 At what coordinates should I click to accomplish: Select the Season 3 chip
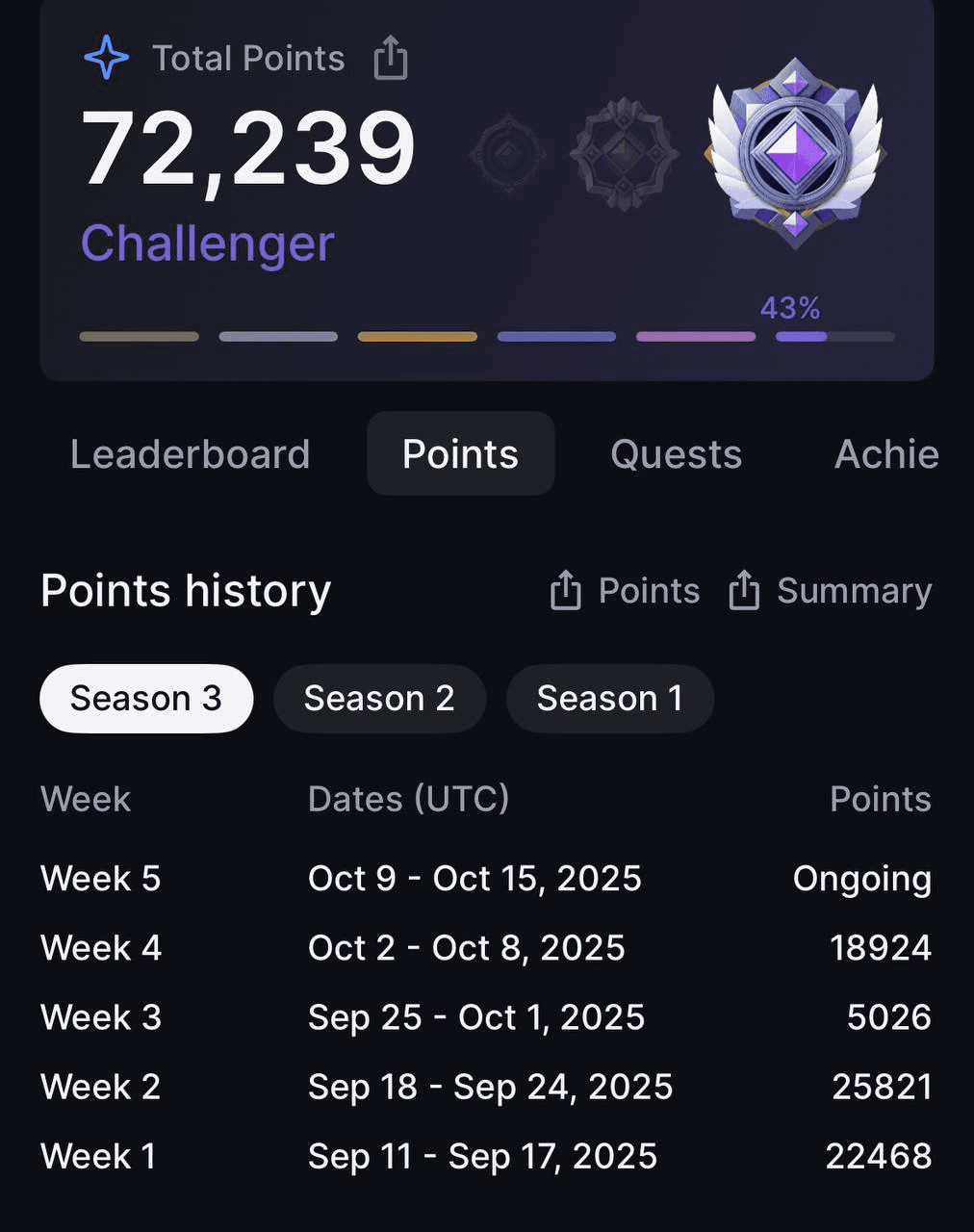click(146, 698)
